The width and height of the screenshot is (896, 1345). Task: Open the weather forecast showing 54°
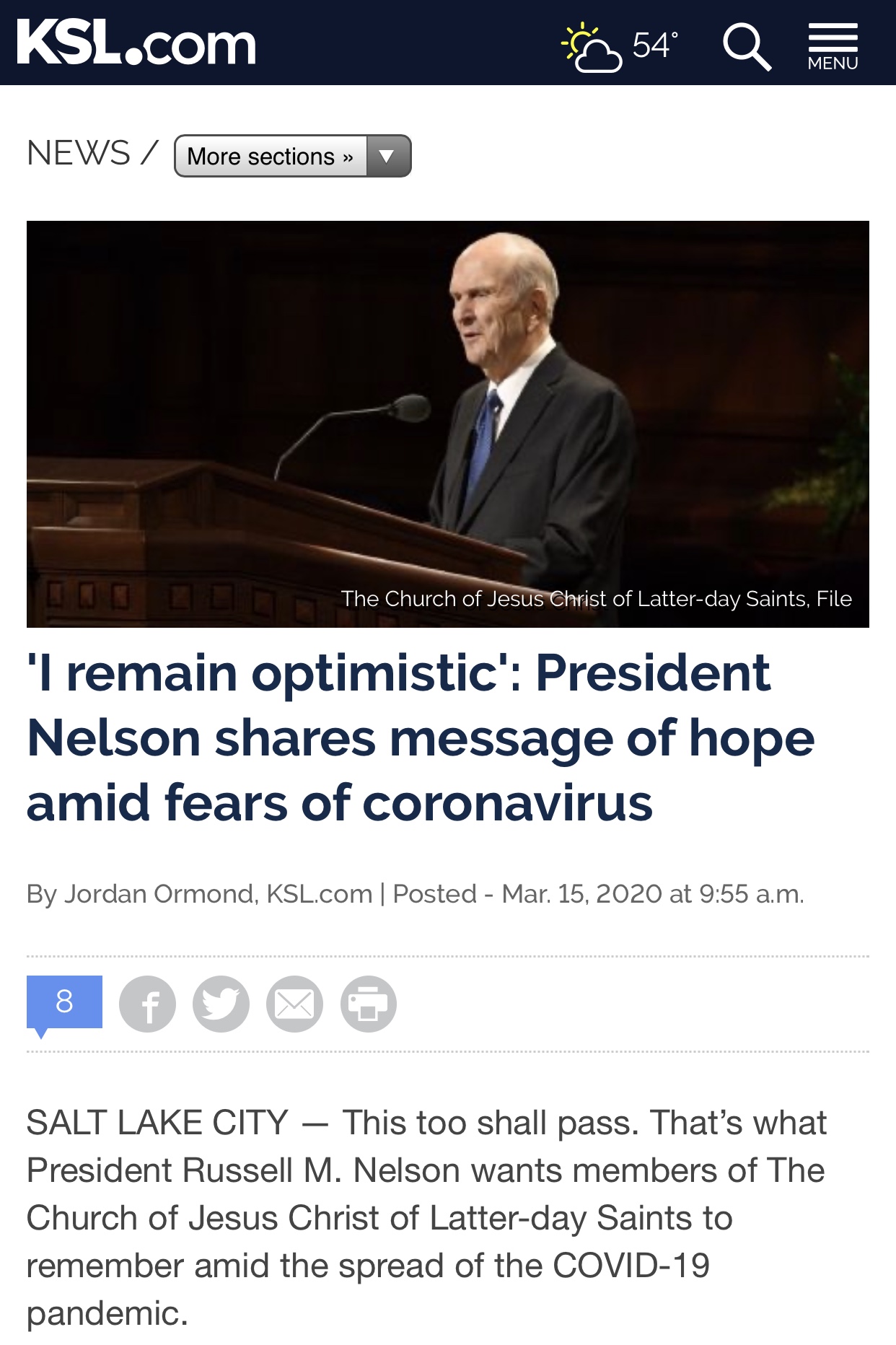(x=620, y=47)
